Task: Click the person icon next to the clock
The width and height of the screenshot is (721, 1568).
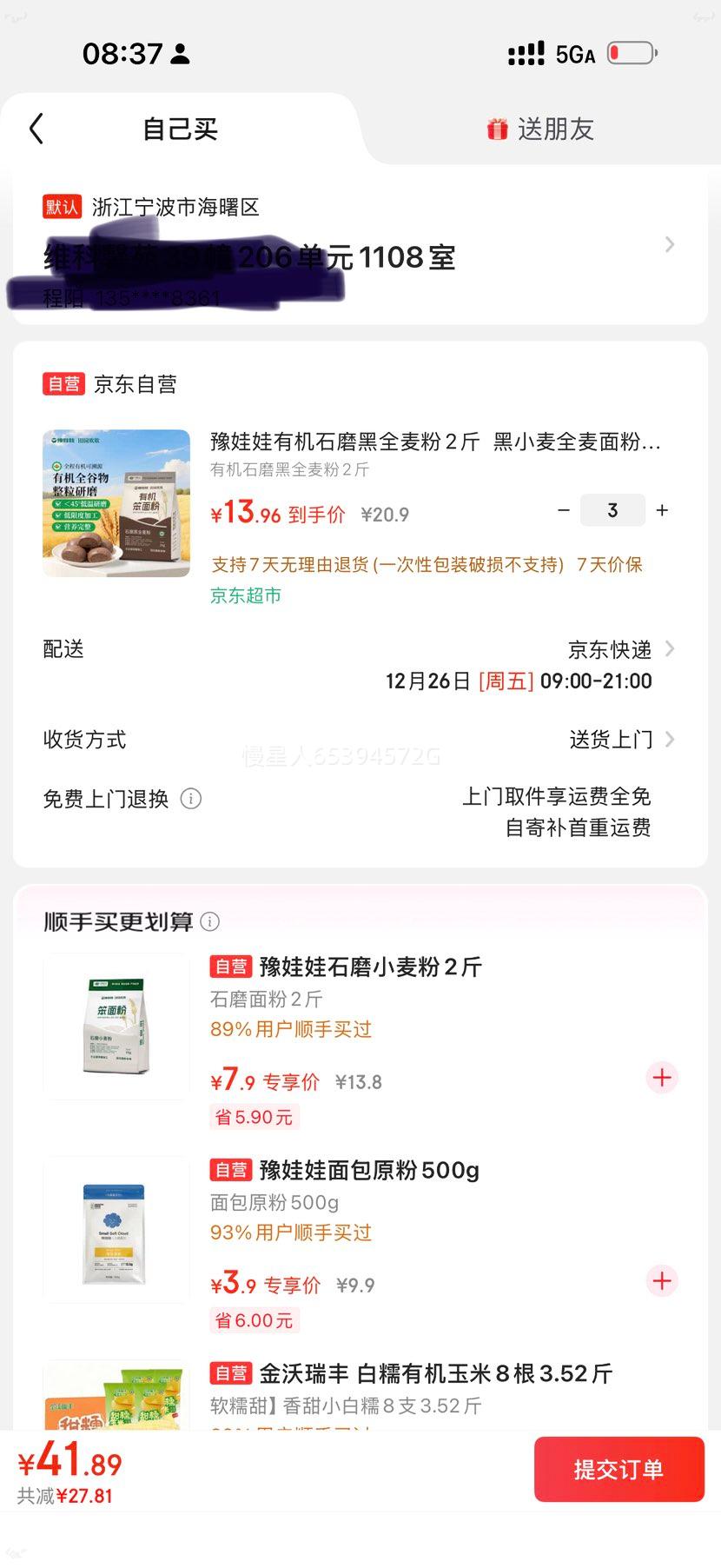Action: pyautogui.click(x=180, y=53)
